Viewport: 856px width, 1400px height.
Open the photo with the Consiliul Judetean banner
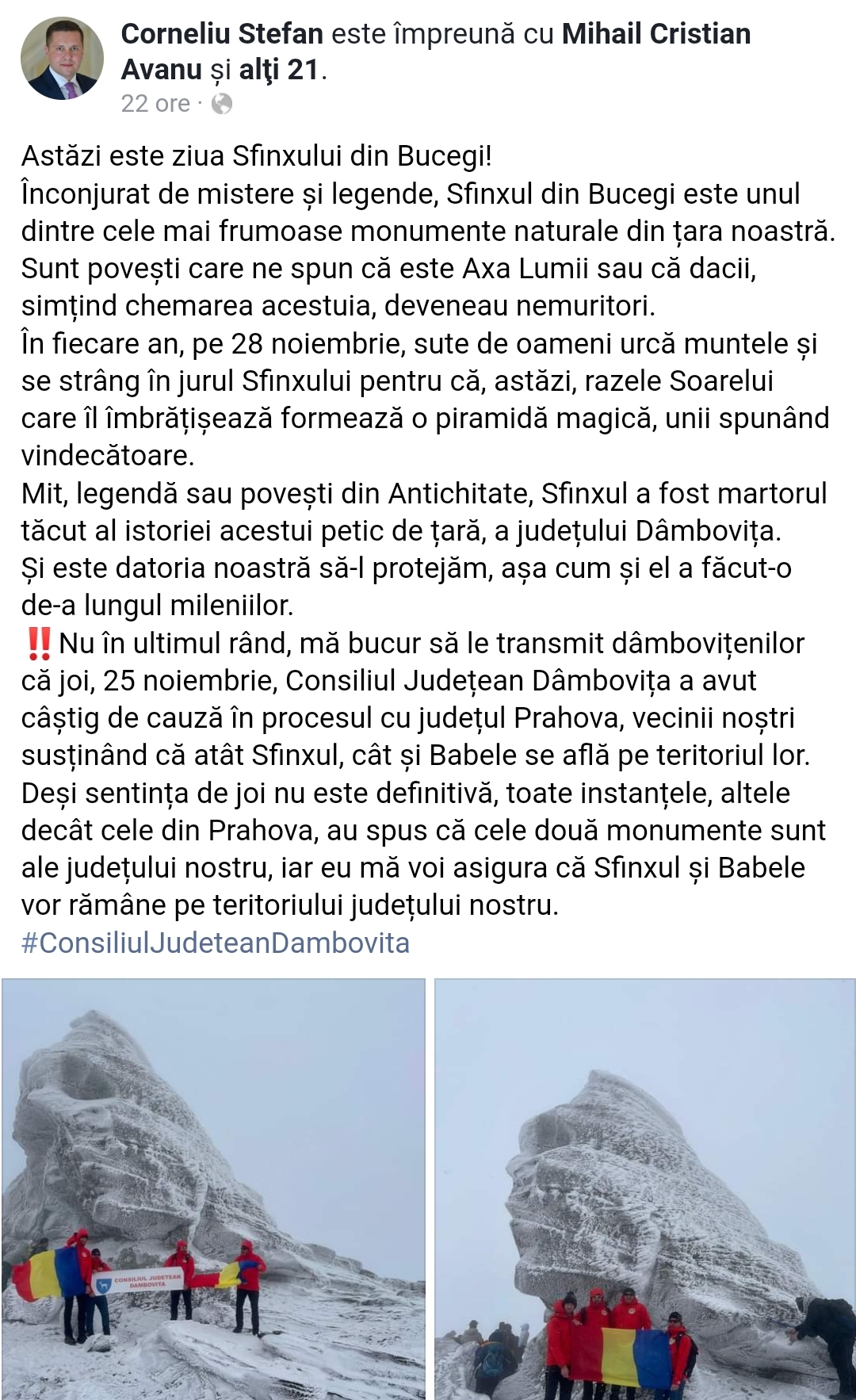pos(213,1188)
